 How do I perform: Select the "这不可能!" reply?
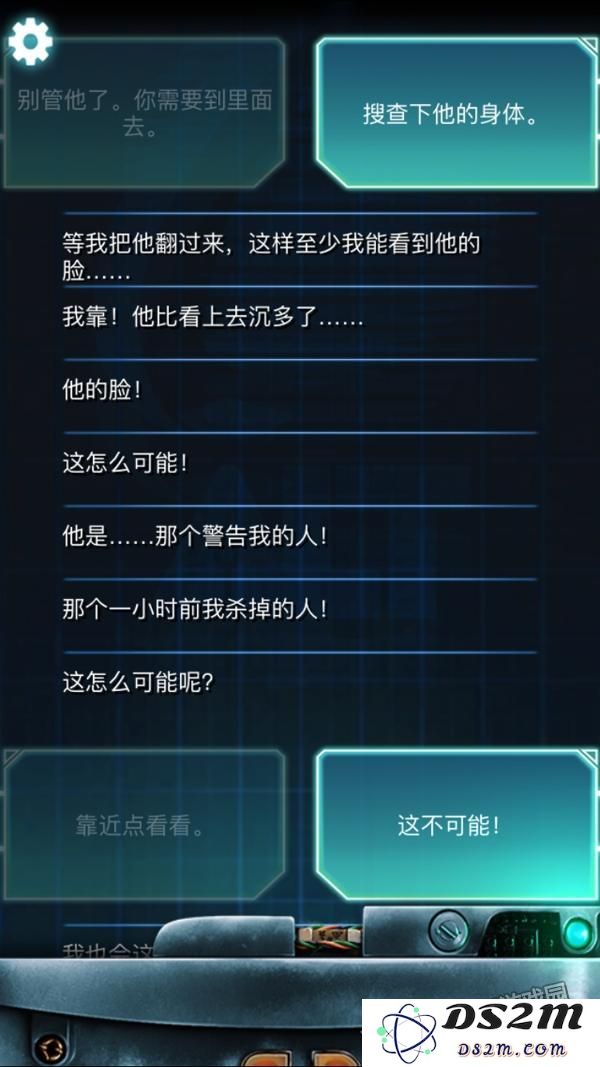coord(450,826)
